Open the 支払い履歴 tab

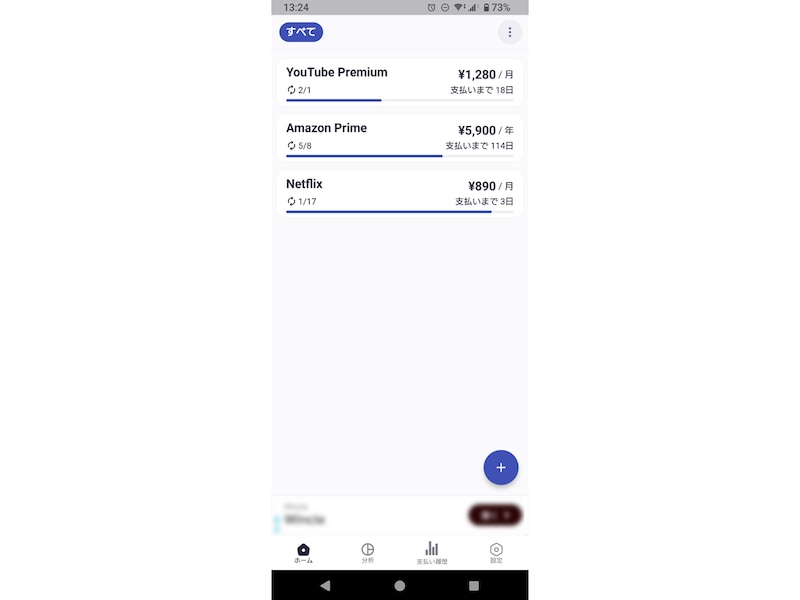coord(432,553)
